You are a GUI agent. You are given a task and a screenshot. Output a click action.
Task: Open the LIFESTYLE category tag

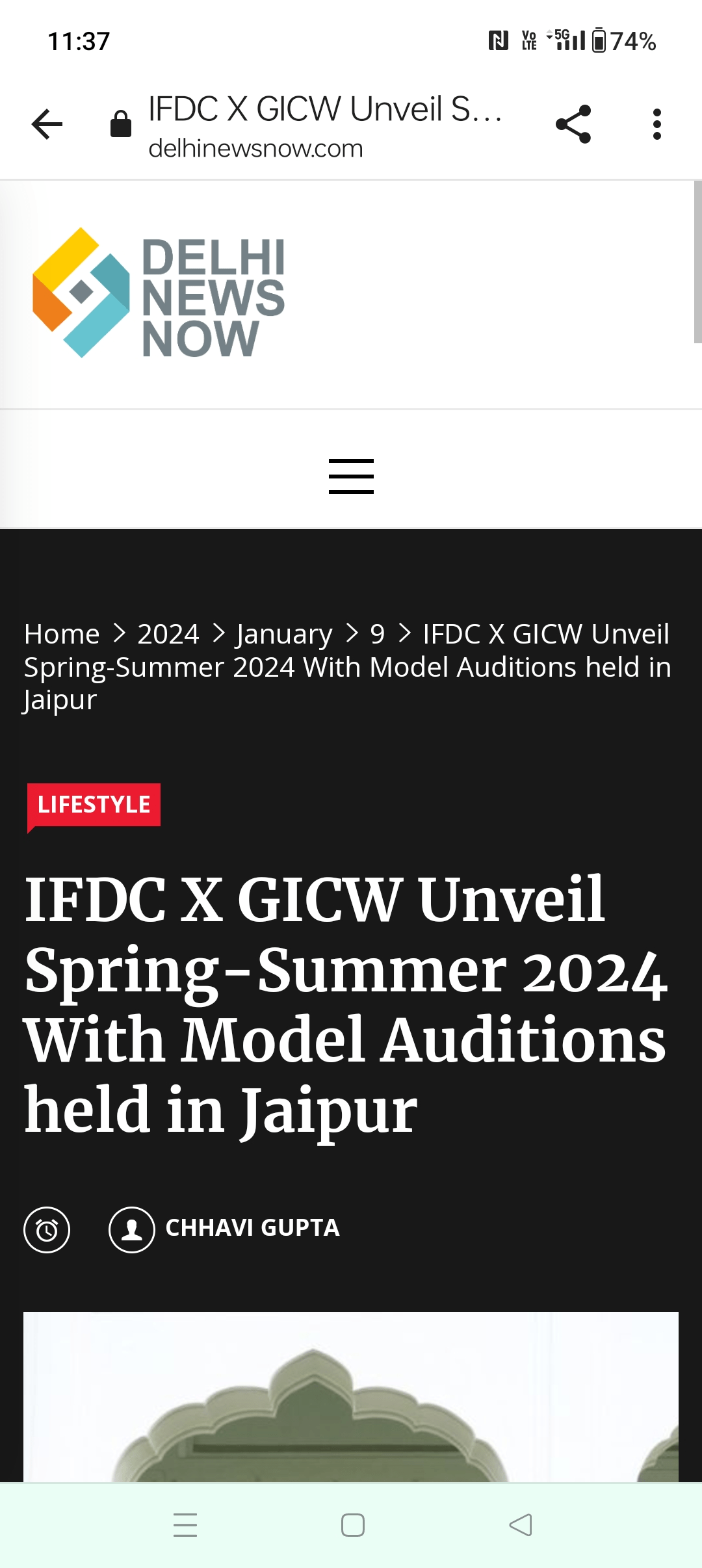[94, 805]
